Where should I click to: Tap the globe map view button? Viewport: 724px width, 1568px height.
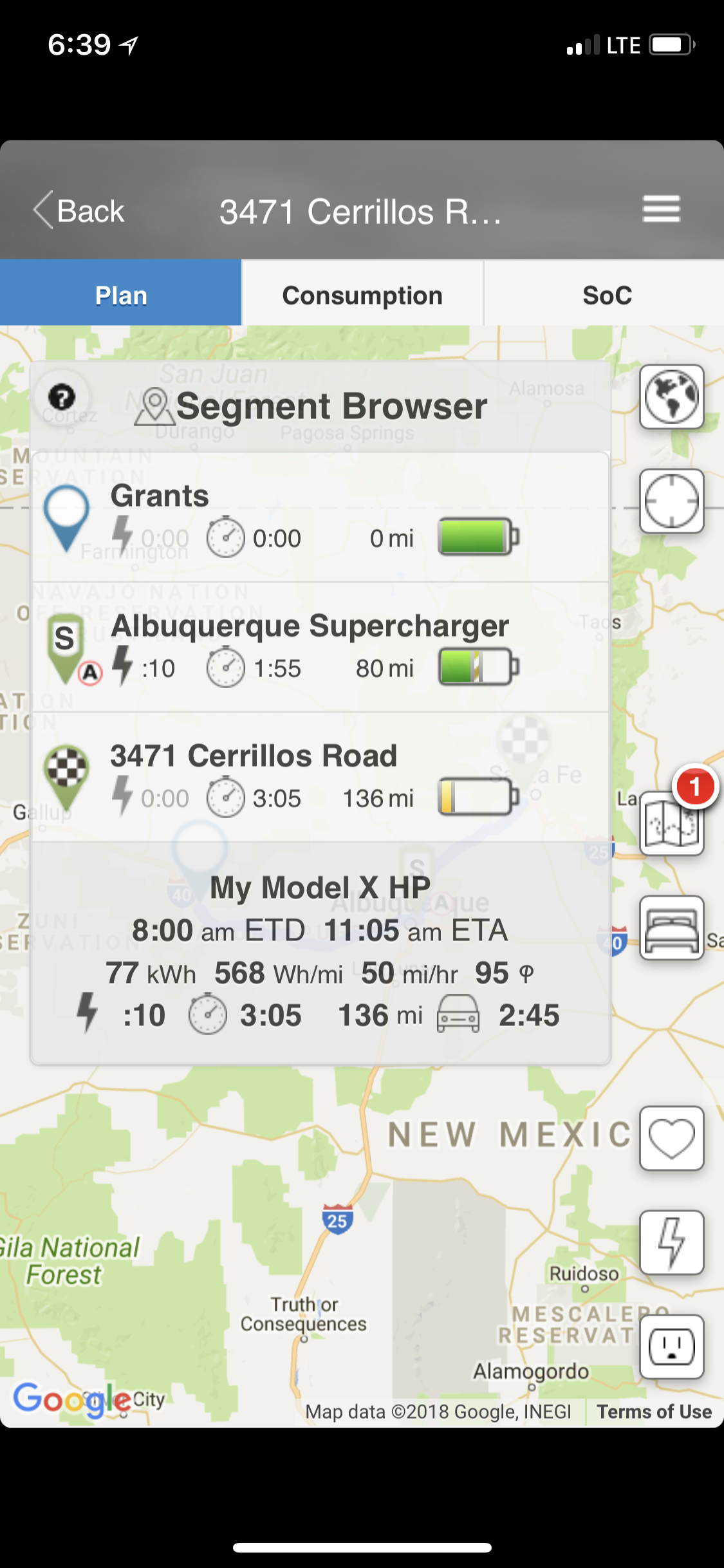[671, 397]
